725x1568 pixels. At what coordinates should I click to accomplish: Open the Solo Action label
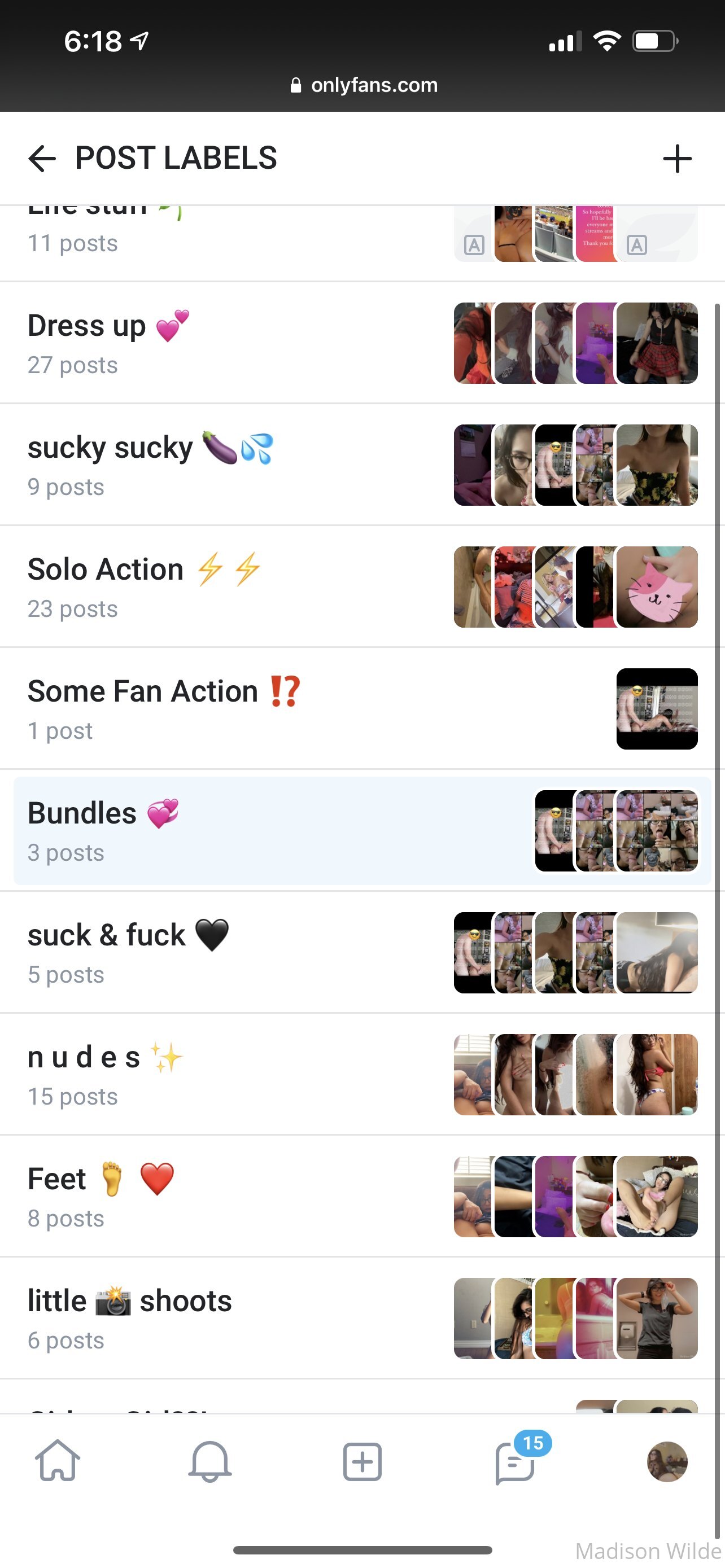pos(362,586)
